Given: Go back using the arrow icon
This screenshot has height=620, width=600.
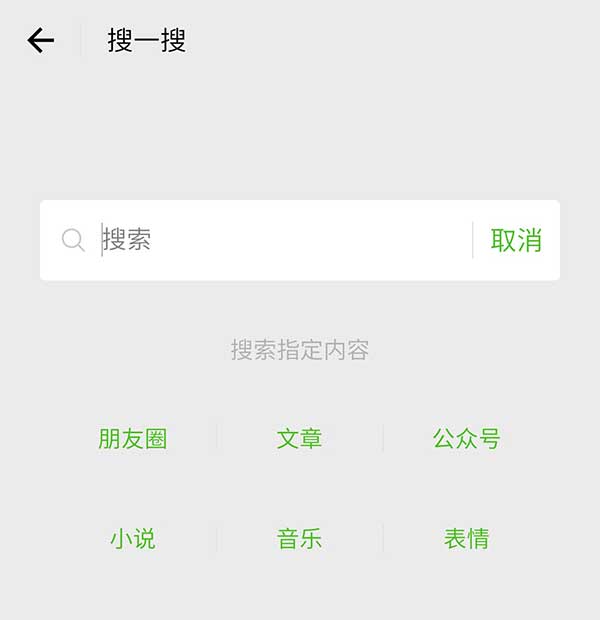Looking at the screenshot, I should click(x=41, y=40).
